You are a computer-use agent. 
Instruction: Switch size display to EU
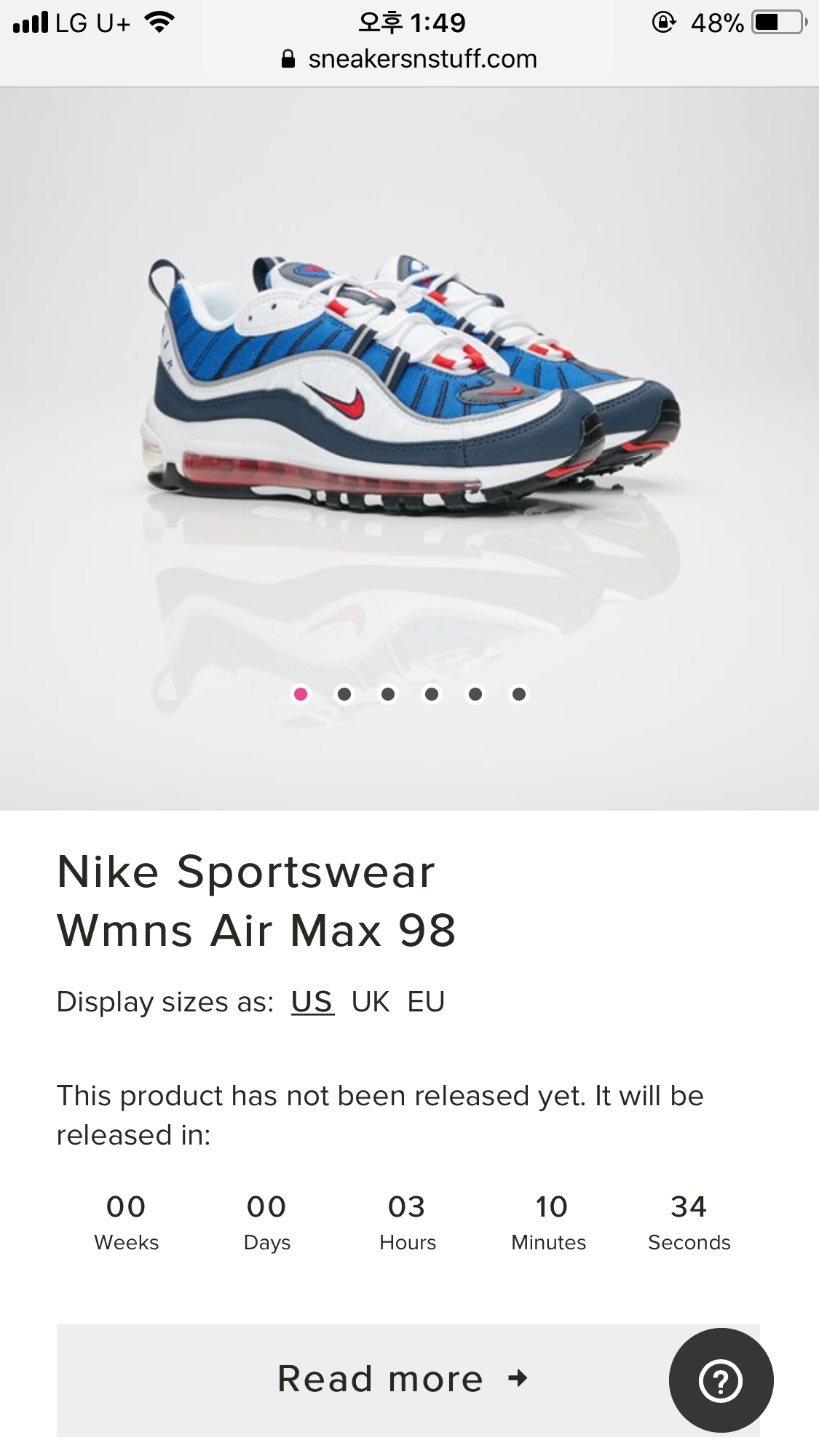point(426,1002)
